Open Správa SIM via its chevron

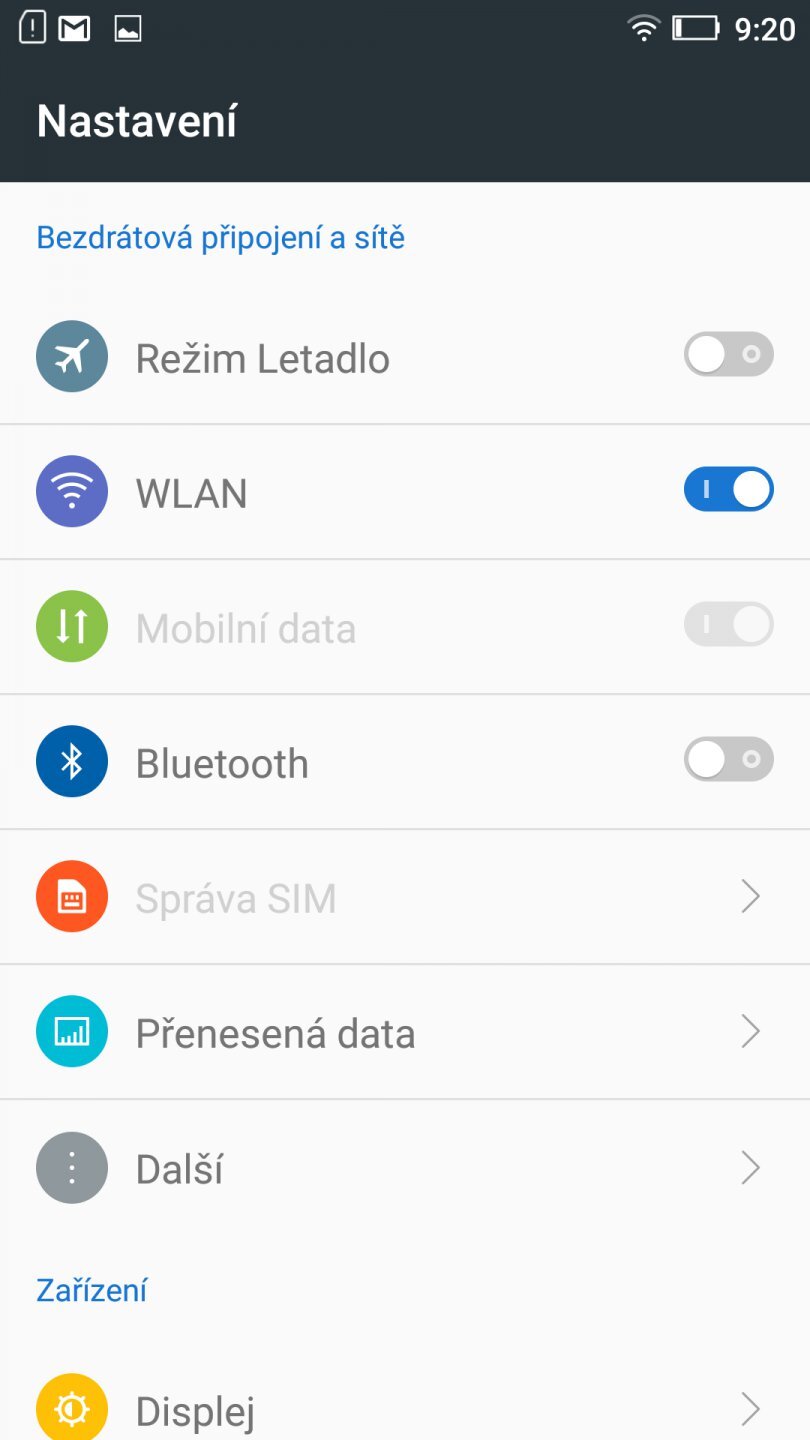pos(750,896)
